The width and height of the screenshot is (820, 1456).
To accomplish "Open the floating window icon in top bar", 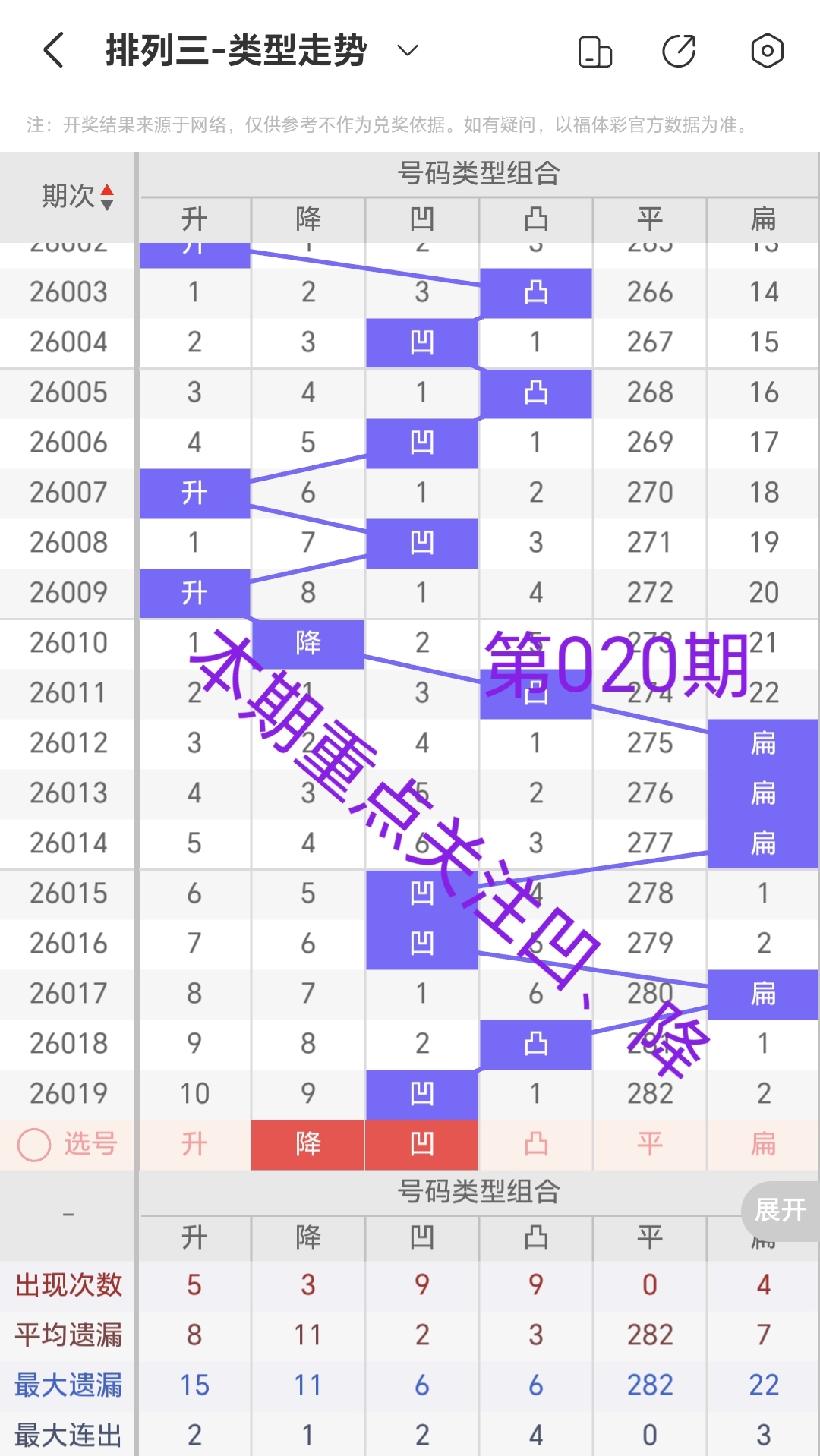I will point(596,50).
